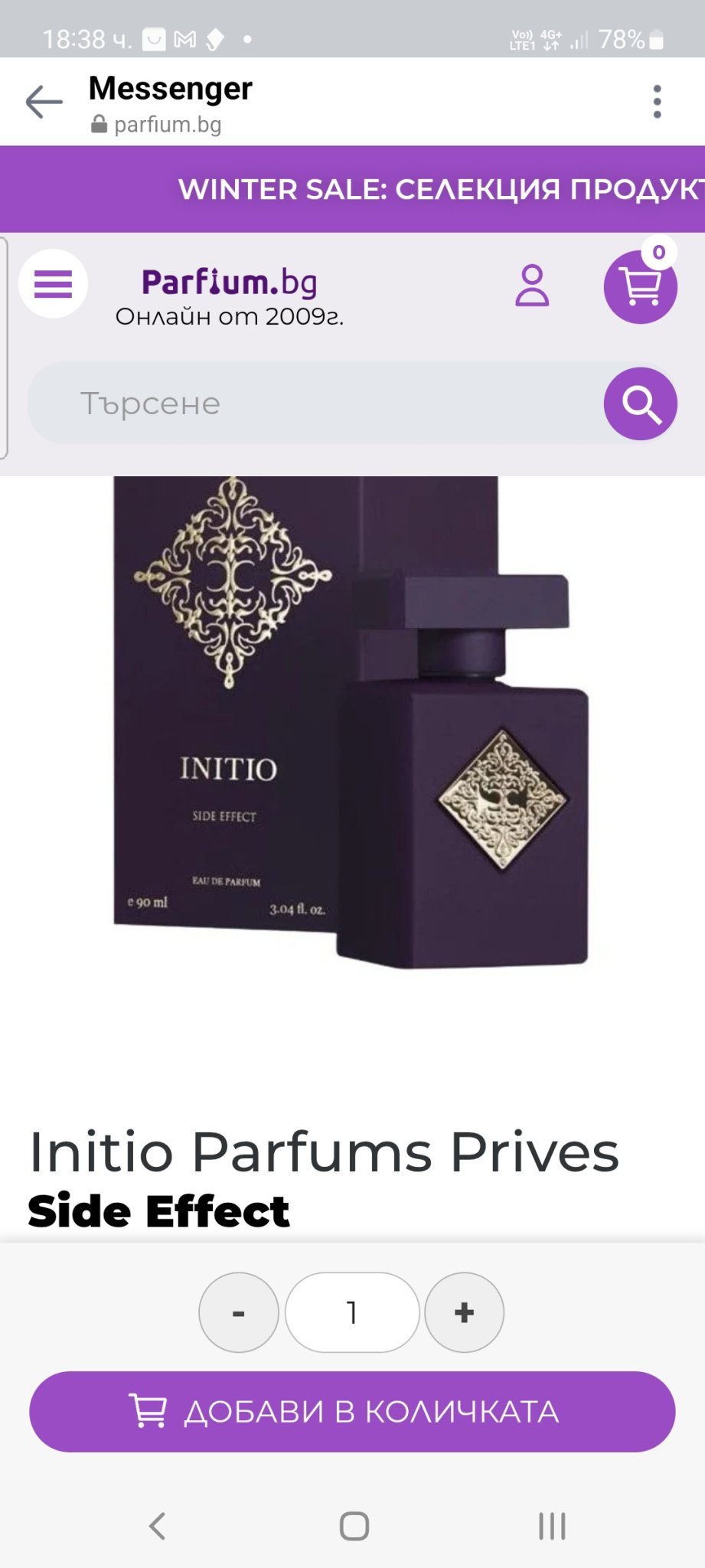Open recent apps from navigation bar
The image size is (705, 1568).
point(551,1526)
